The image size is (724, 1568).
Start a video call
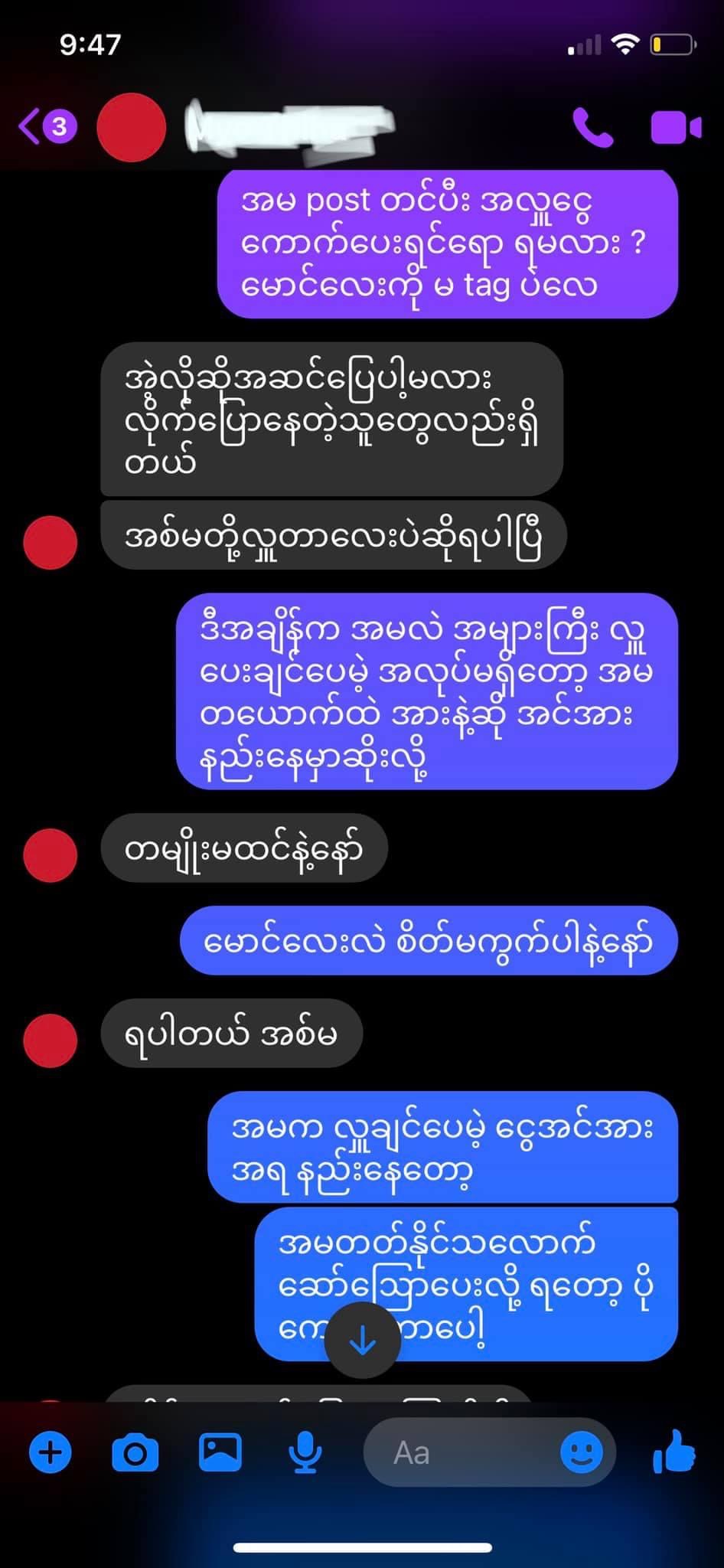(675, 128)
